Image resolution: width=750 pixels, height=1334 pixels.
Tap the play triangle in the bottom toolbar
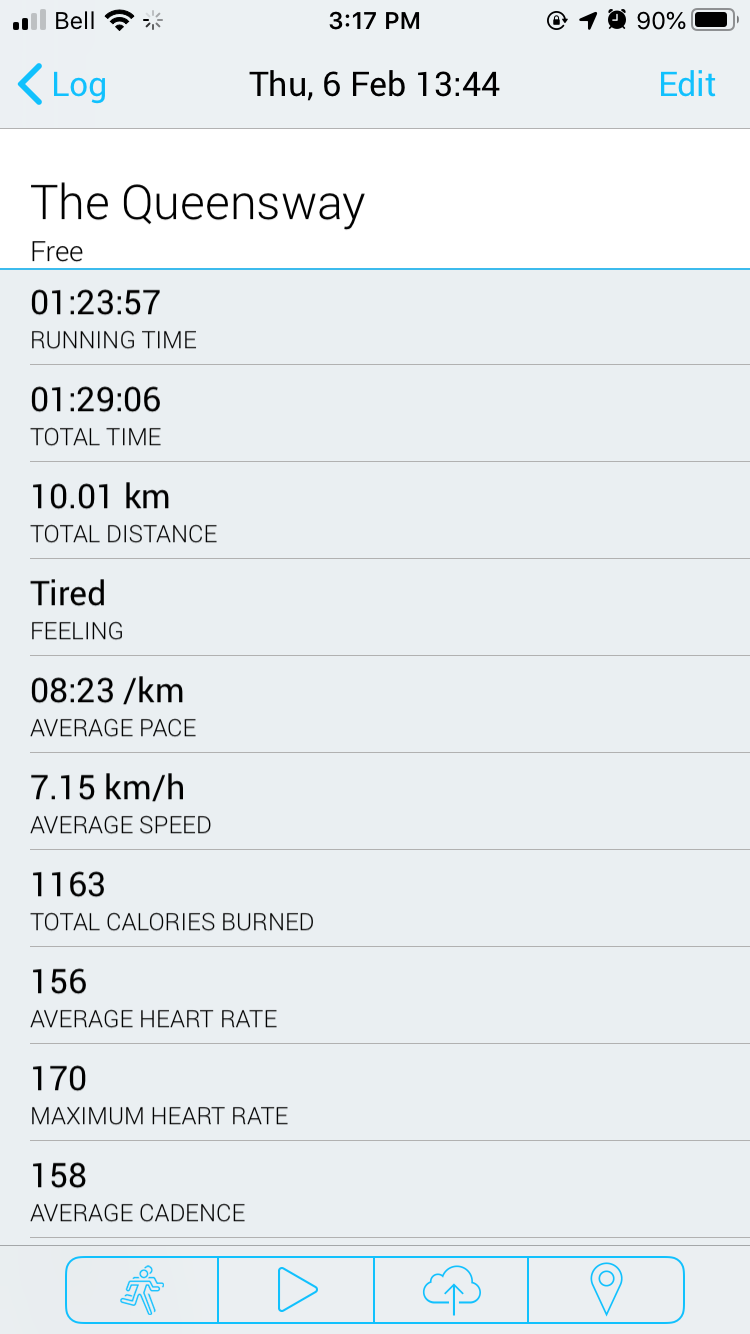[x=297, y=1289]
